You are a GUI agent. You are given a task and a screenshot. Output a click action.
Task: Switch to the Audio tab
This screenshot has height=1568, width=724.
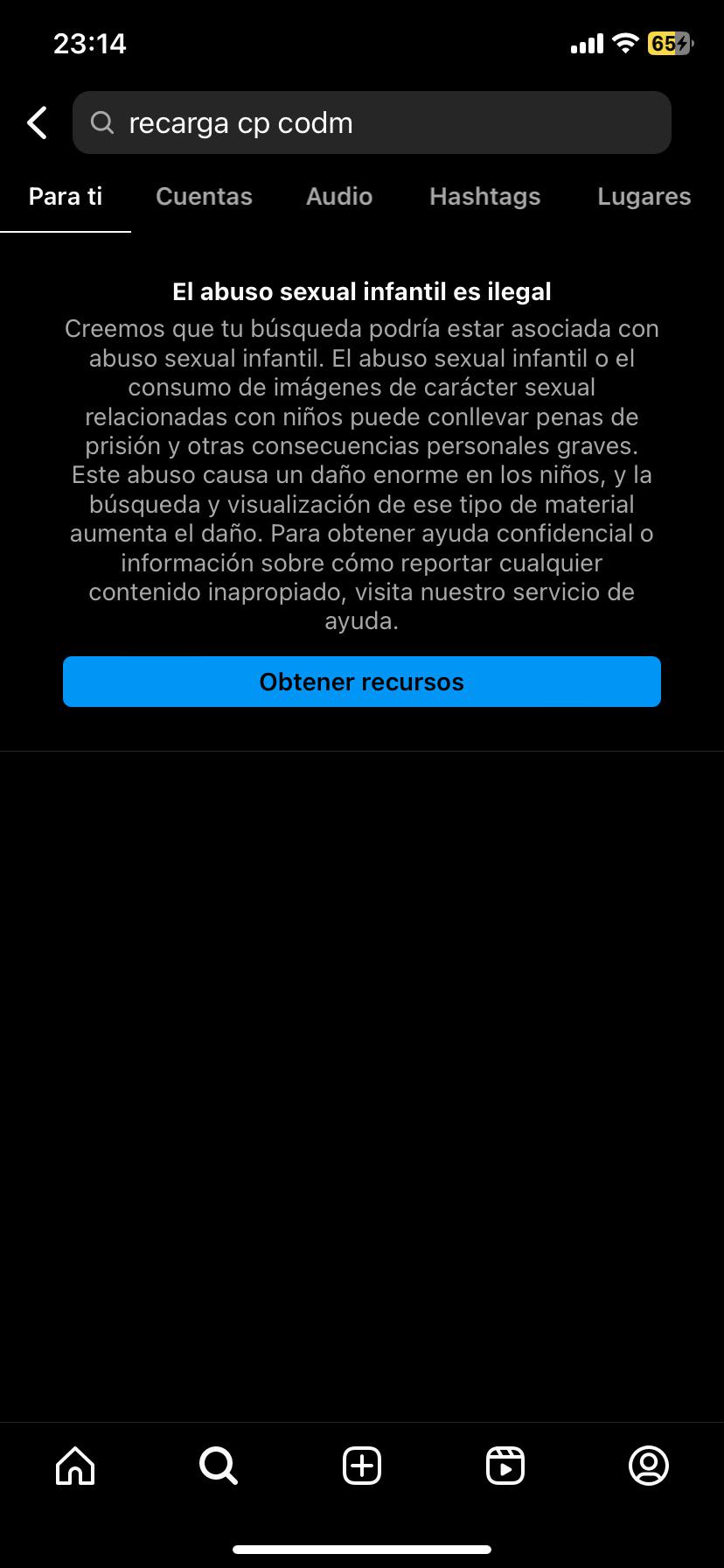[339, 197]
